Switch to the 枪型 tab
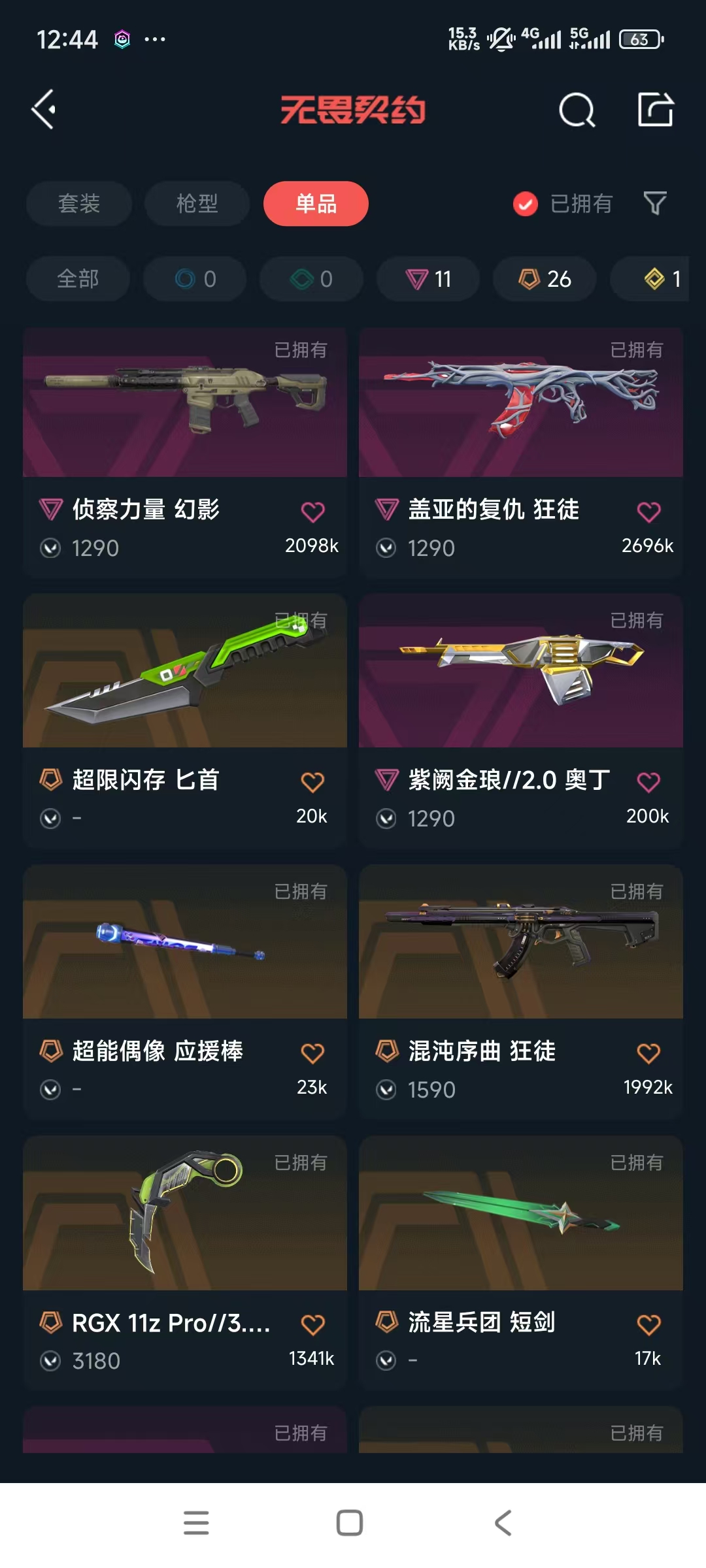The width and height of the screenshot is (706, 1568). click(197, 204)
